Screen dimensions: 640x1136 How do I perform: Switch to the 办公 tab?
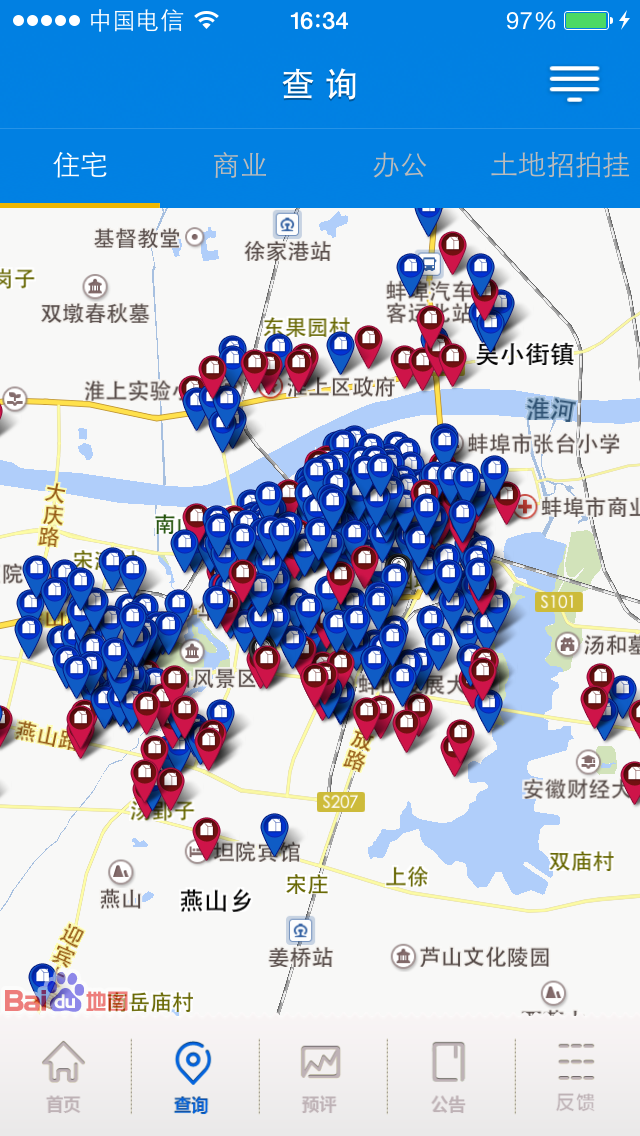point(400,165)
